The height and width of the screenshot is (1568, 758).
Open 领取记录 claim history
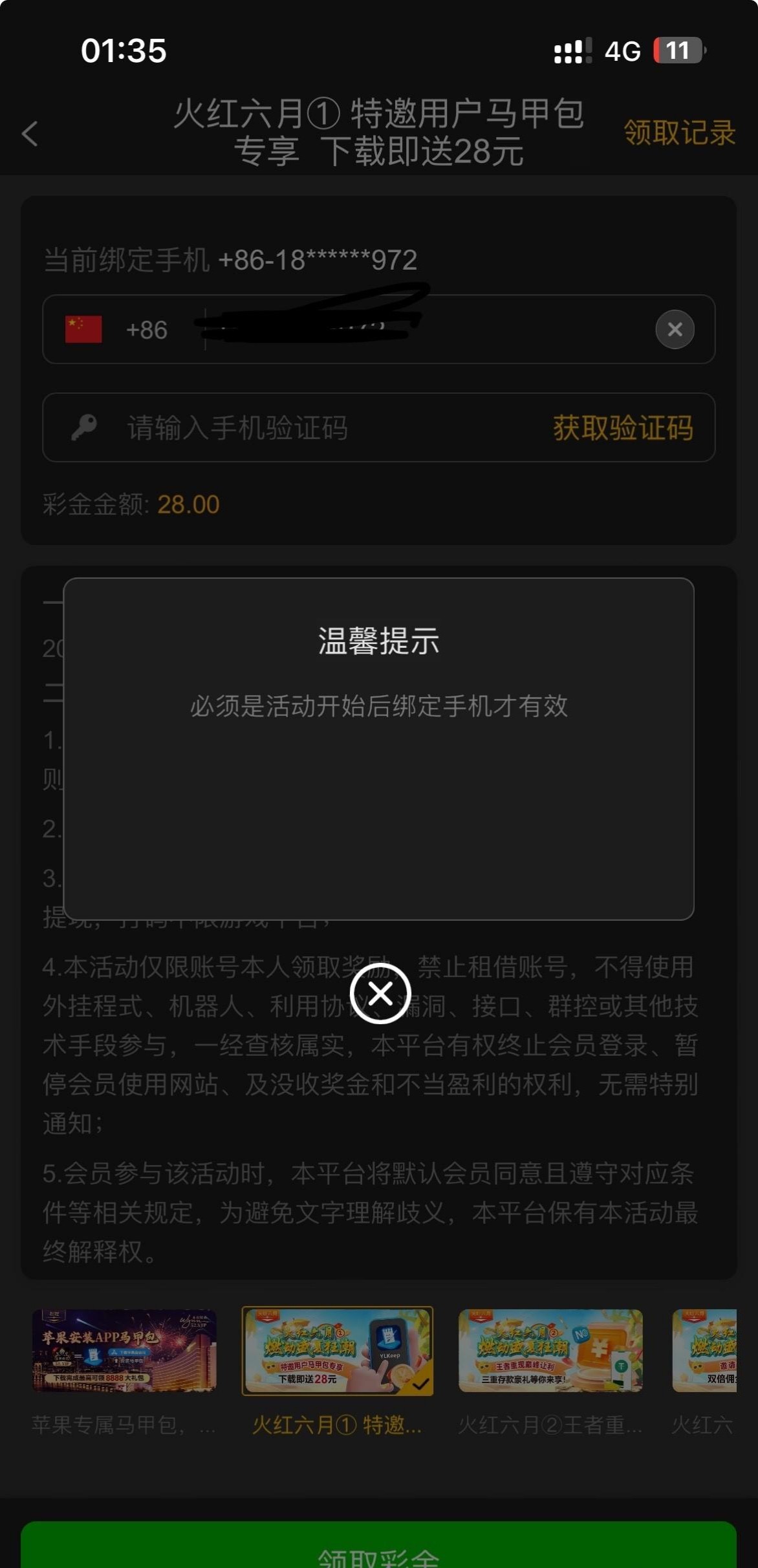(678, 133)
